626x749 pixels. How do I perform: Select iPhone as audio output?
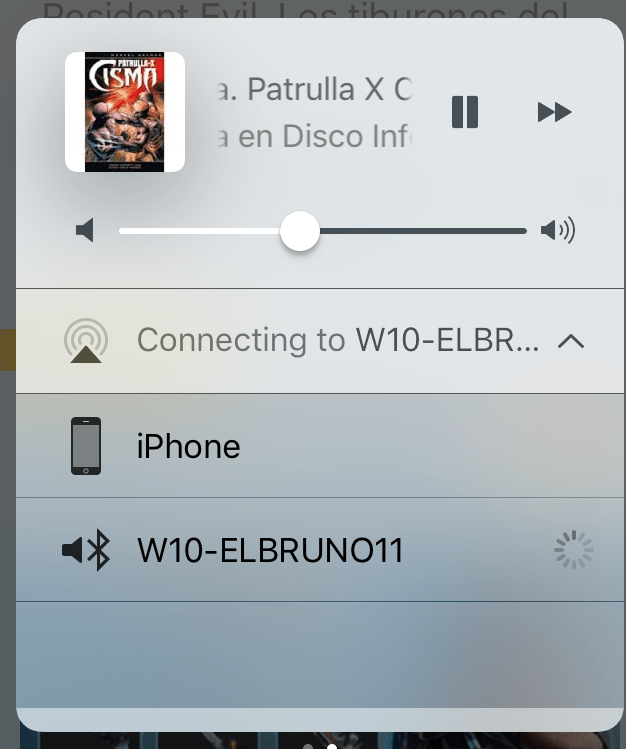(188, 446)
